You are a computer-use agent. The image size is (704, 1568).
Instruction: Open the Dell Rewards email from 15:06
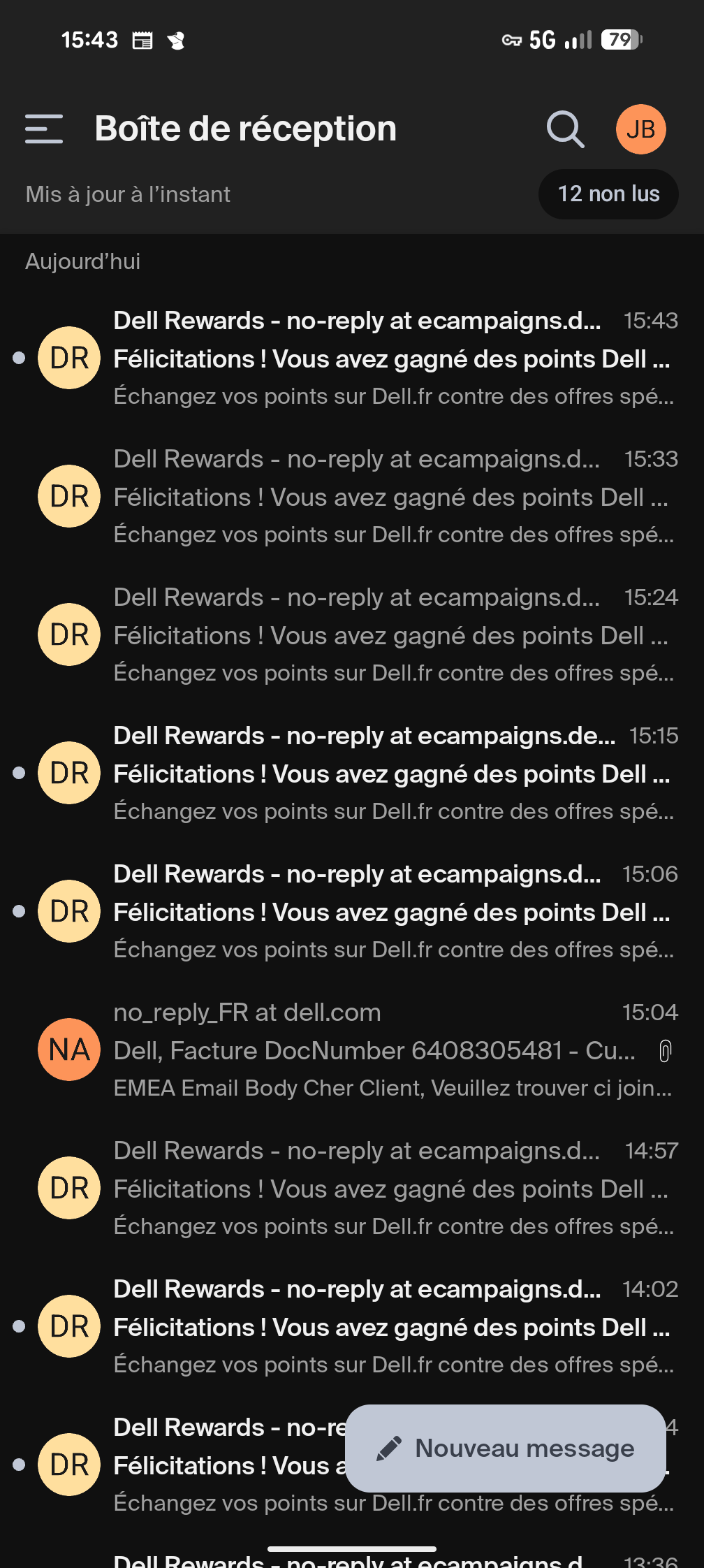click(x=352, y=911)
